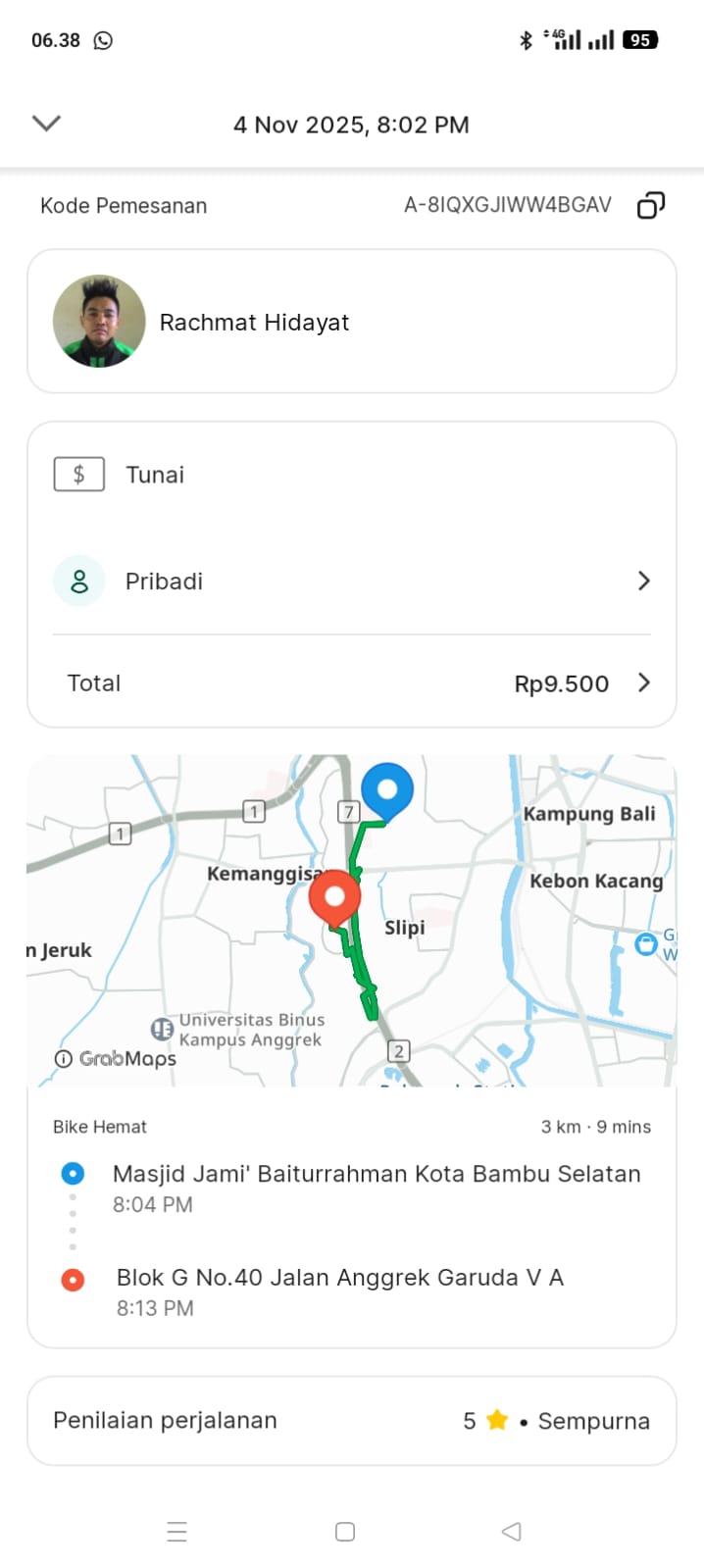Open recent apps from the navigation bar
Viewport: 704px width, 1568px height.
tap(176, 1532)
